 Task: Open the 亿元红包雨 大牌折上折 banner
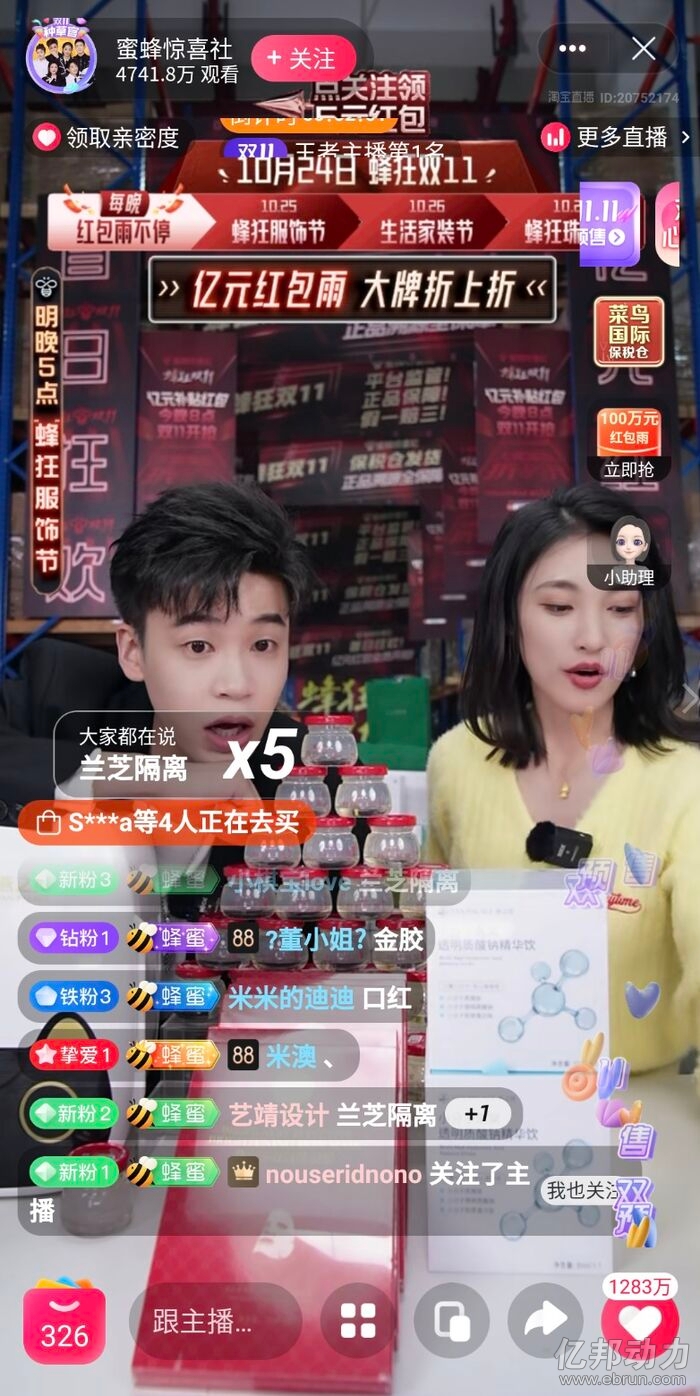tap(352, 290)
